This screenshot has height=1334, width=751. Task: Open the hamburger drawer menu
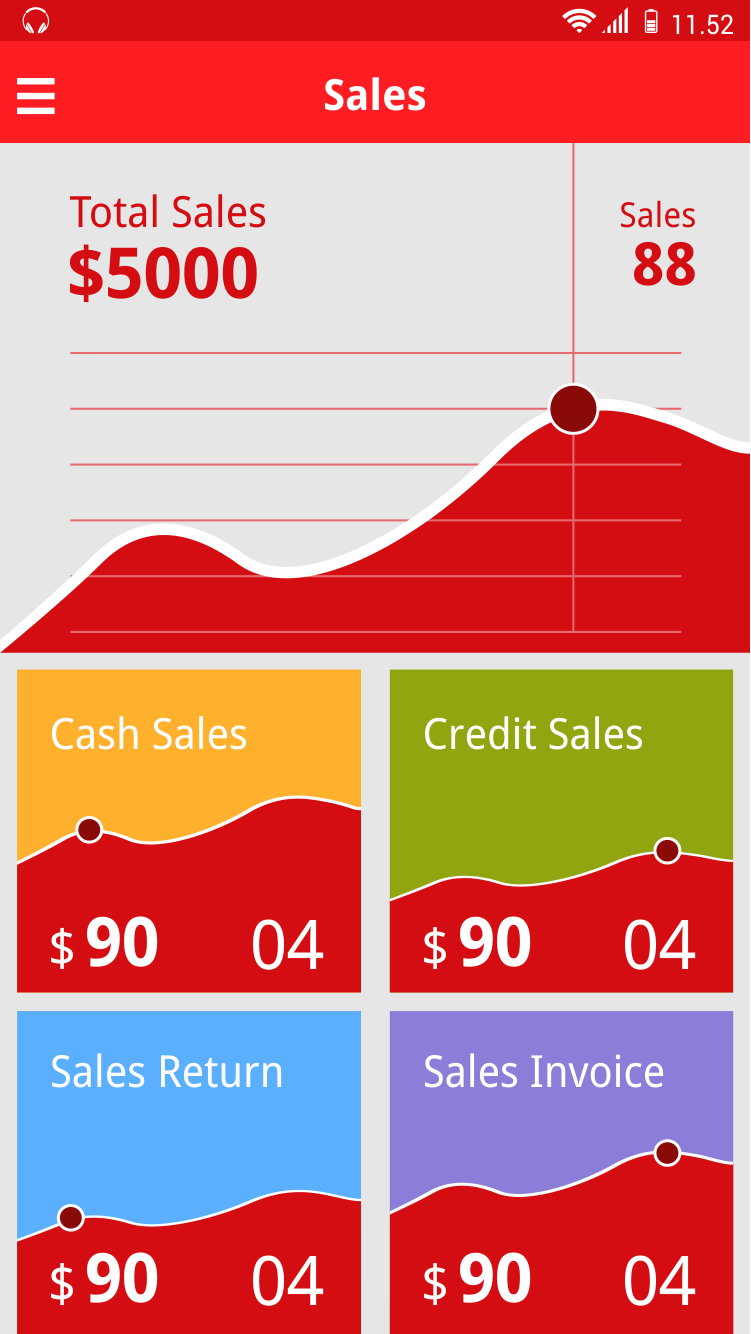coord(36,97)
